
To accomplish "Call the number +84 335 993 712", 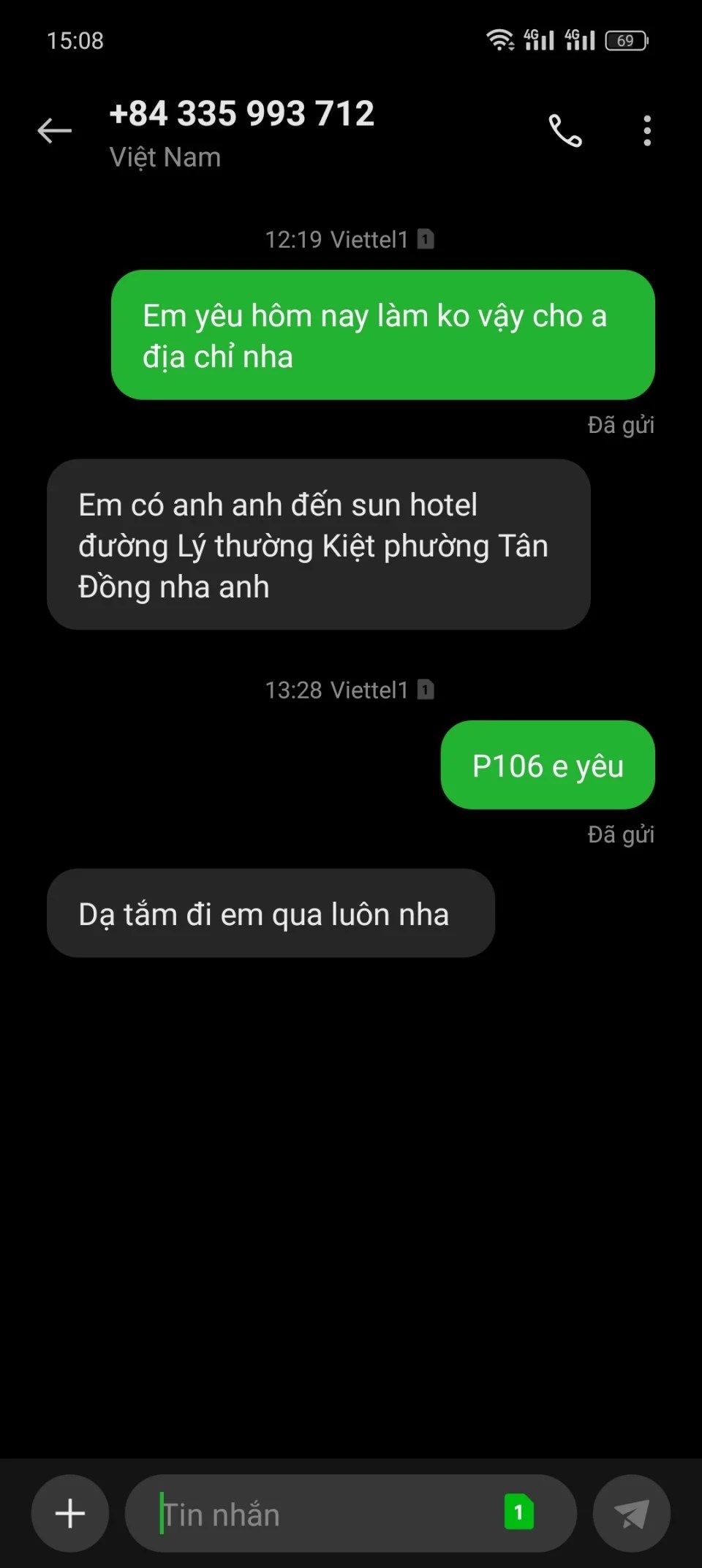I will pos(565,132).
